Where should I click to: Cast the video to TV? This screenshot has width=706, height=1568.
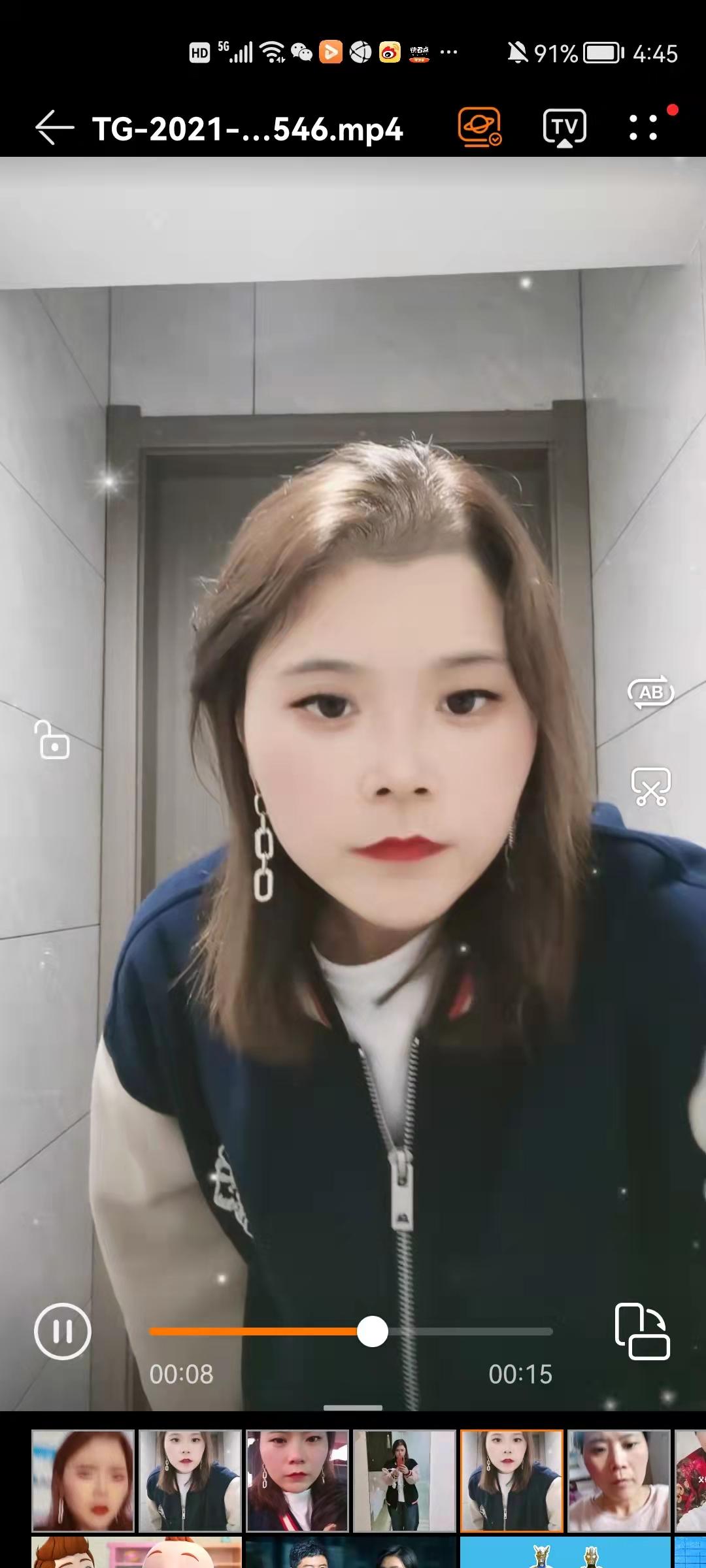(564, 127)
